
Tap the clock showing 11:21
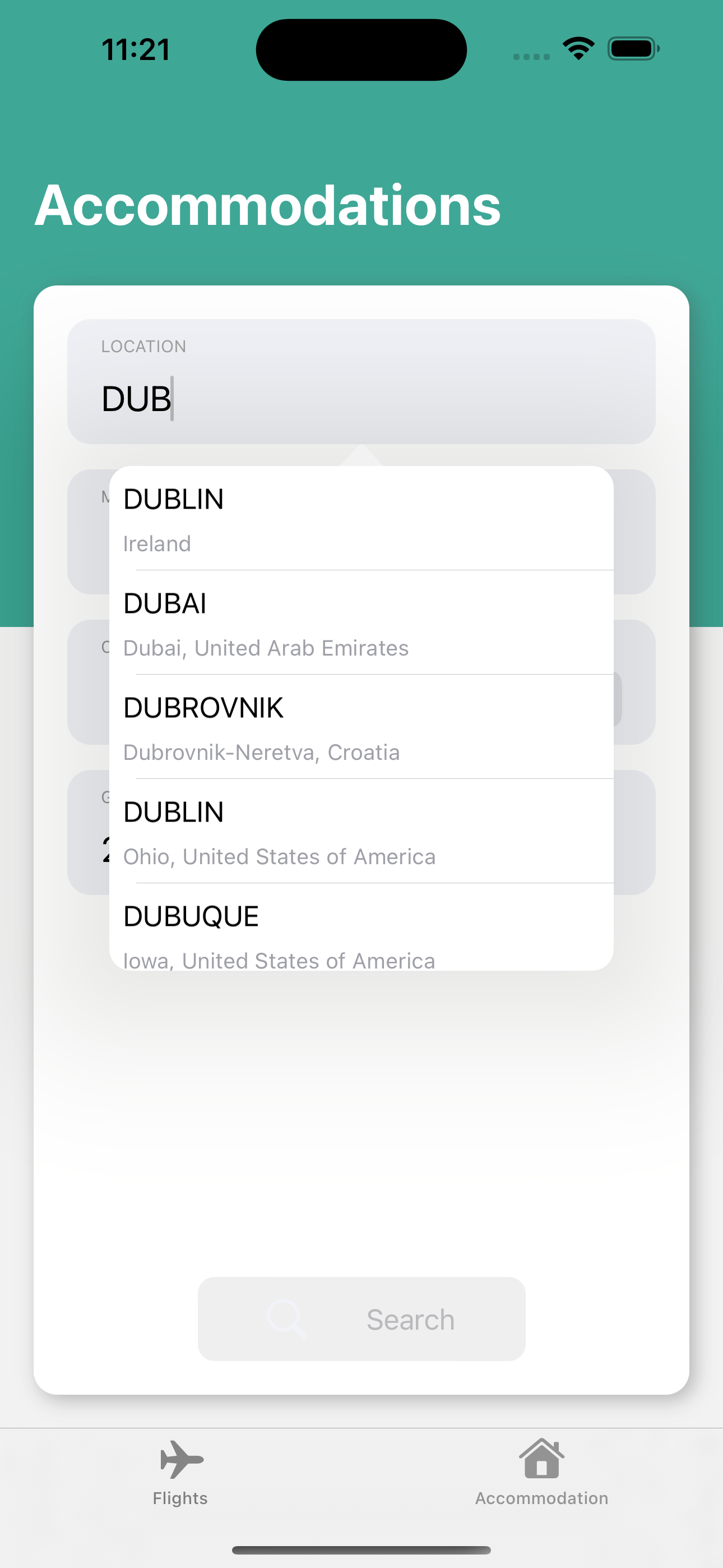tap(135, 50)
